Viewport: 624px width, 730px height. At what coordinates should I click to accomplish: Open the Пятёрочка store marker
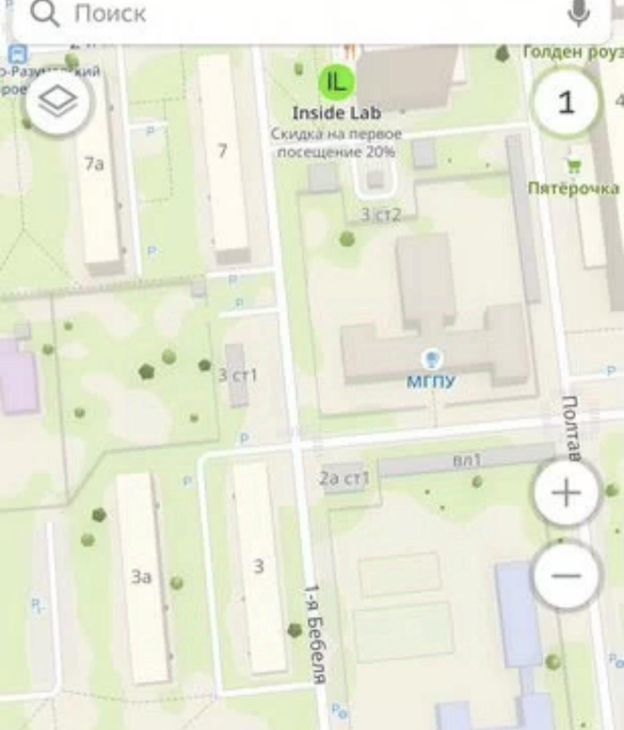574,166
